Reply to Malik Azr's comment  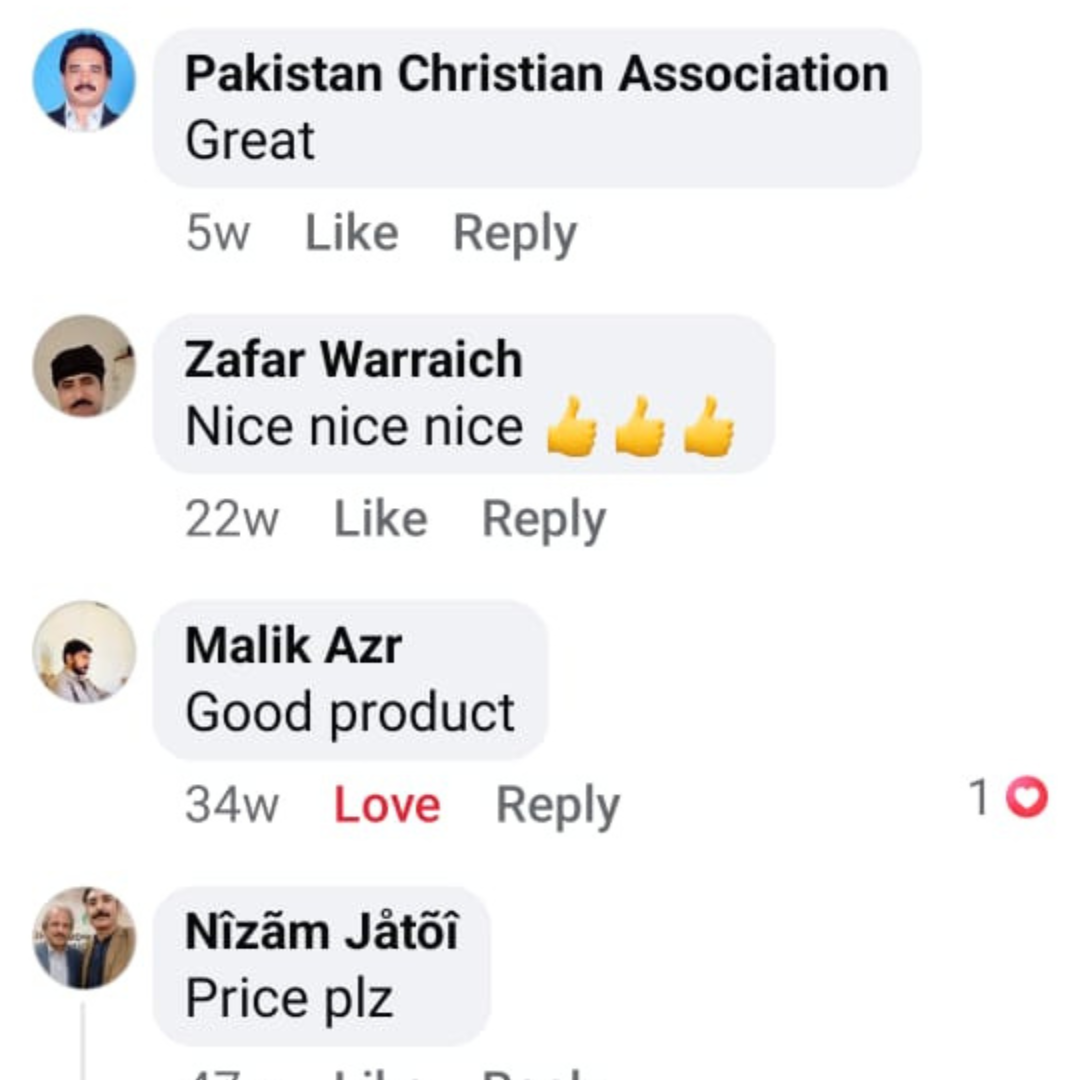tap(557, 805)
